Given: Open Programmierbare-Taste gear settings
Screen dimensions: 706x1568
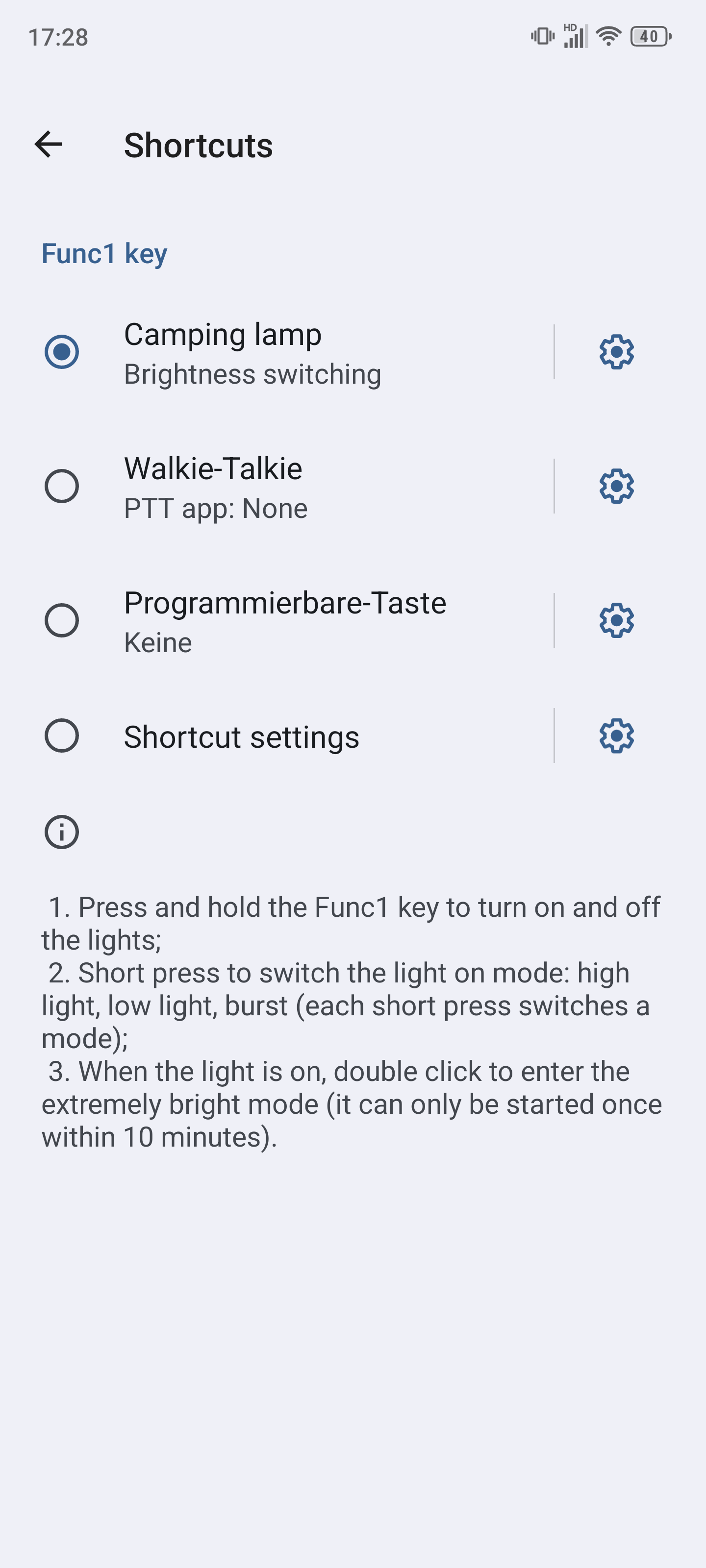Looking at the screenshot, I should point(616,620).
